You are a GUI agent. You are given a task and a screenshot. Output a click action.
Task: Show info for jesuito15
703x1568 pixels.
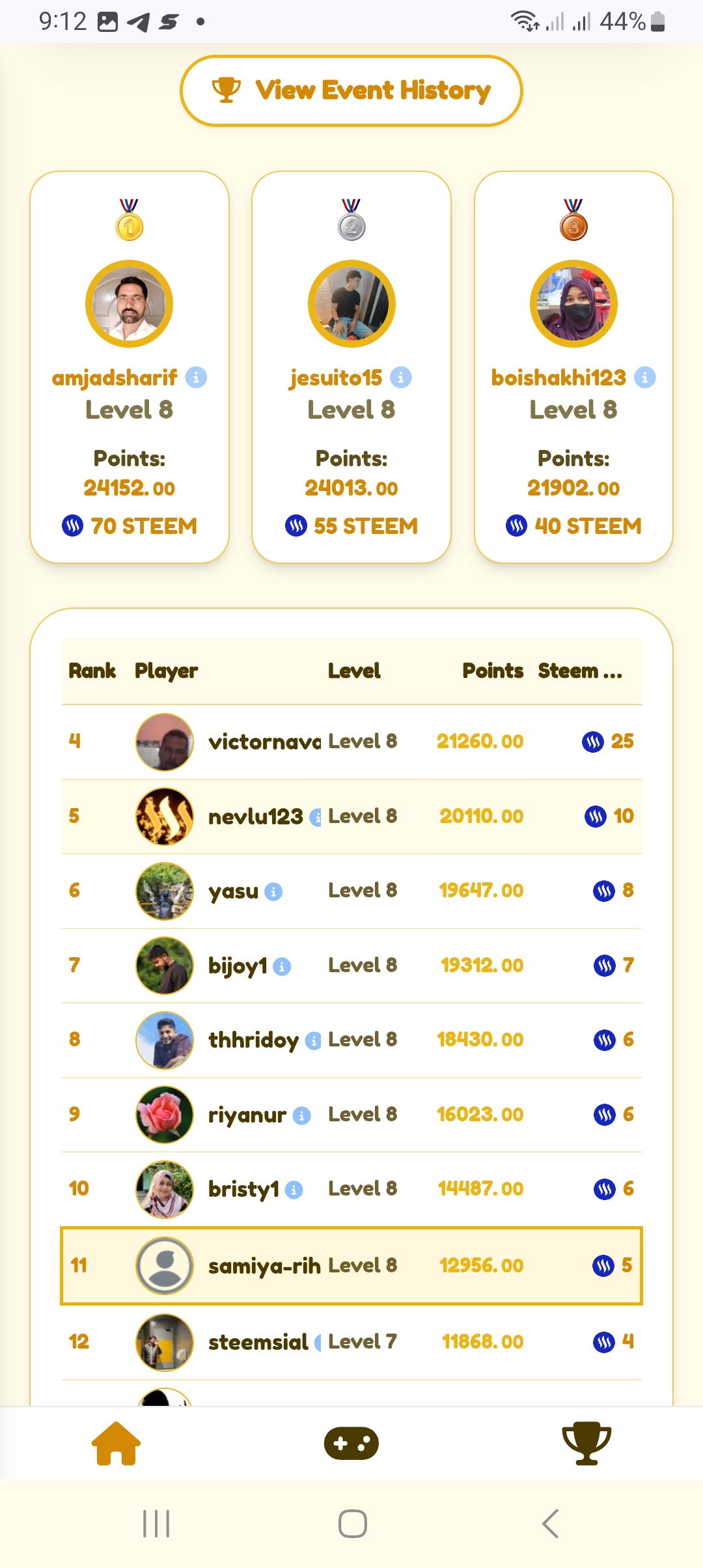point(401,378)
